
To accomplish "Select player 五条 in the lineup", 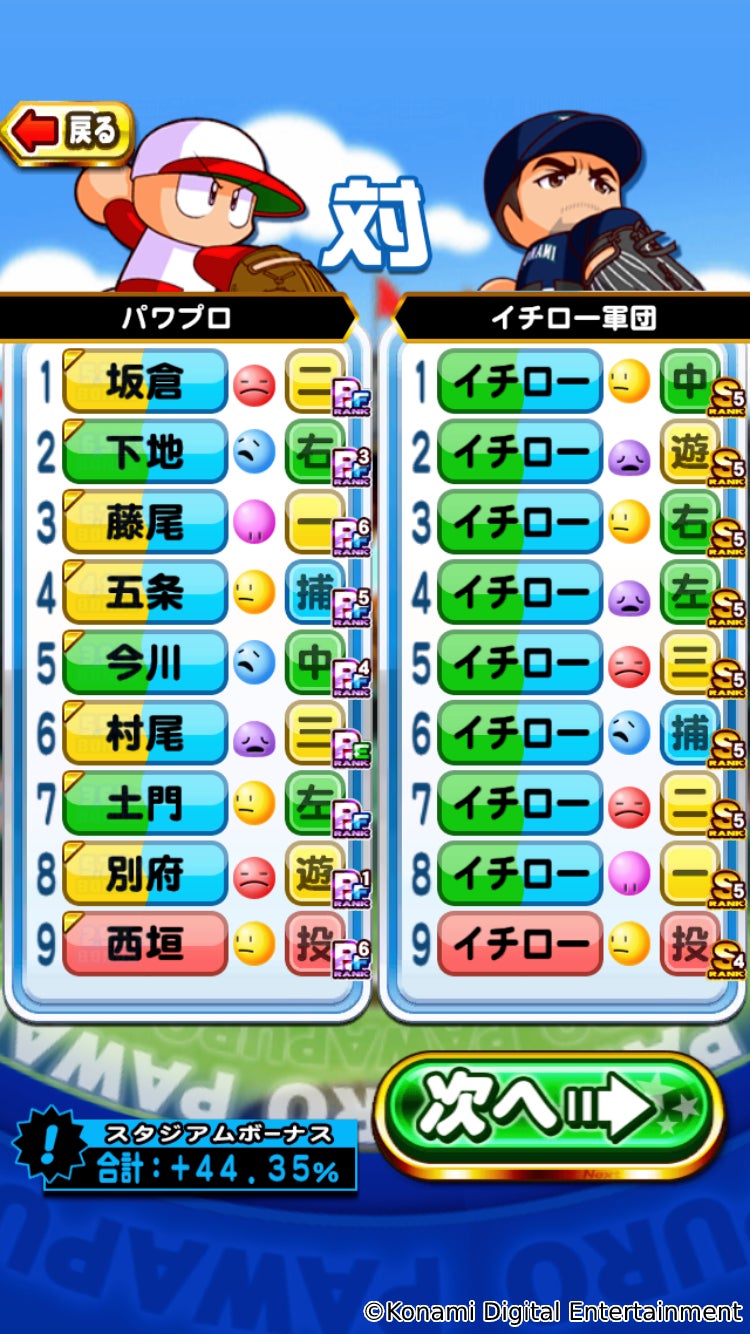I will point(146,594).
